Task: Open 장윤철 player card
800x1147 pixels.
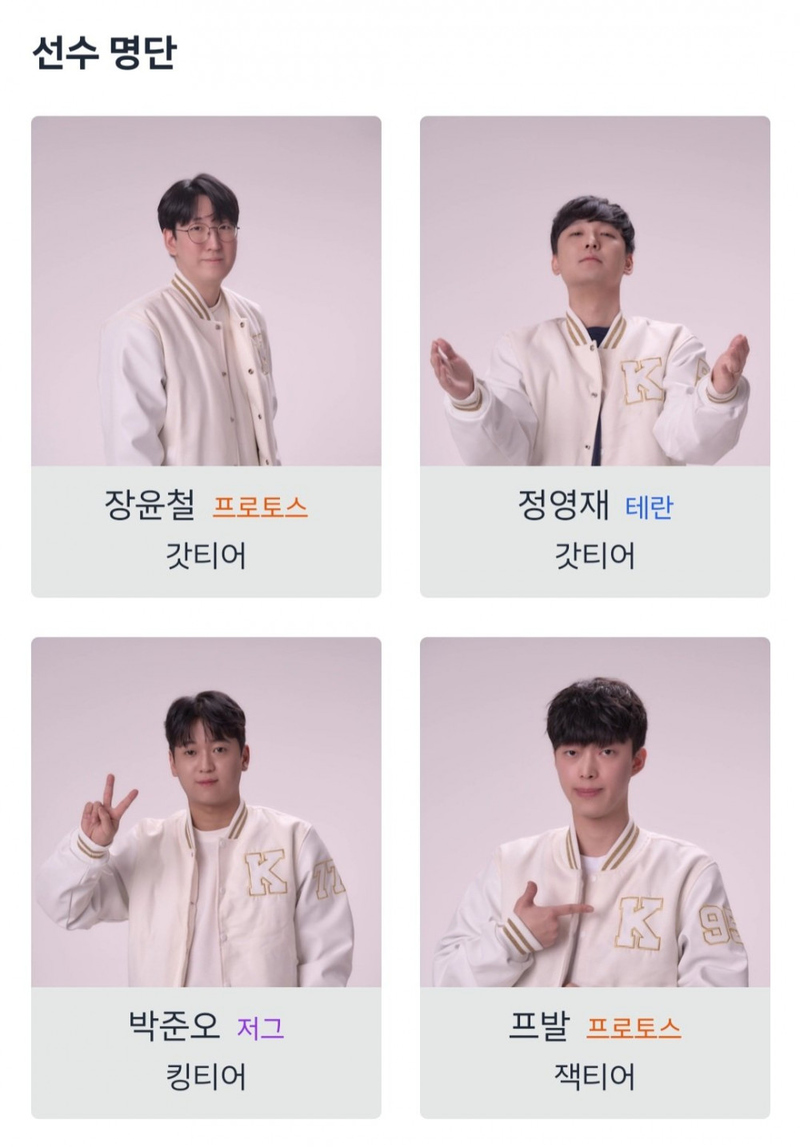Action: pyautogui.click(x=205, y=356)
